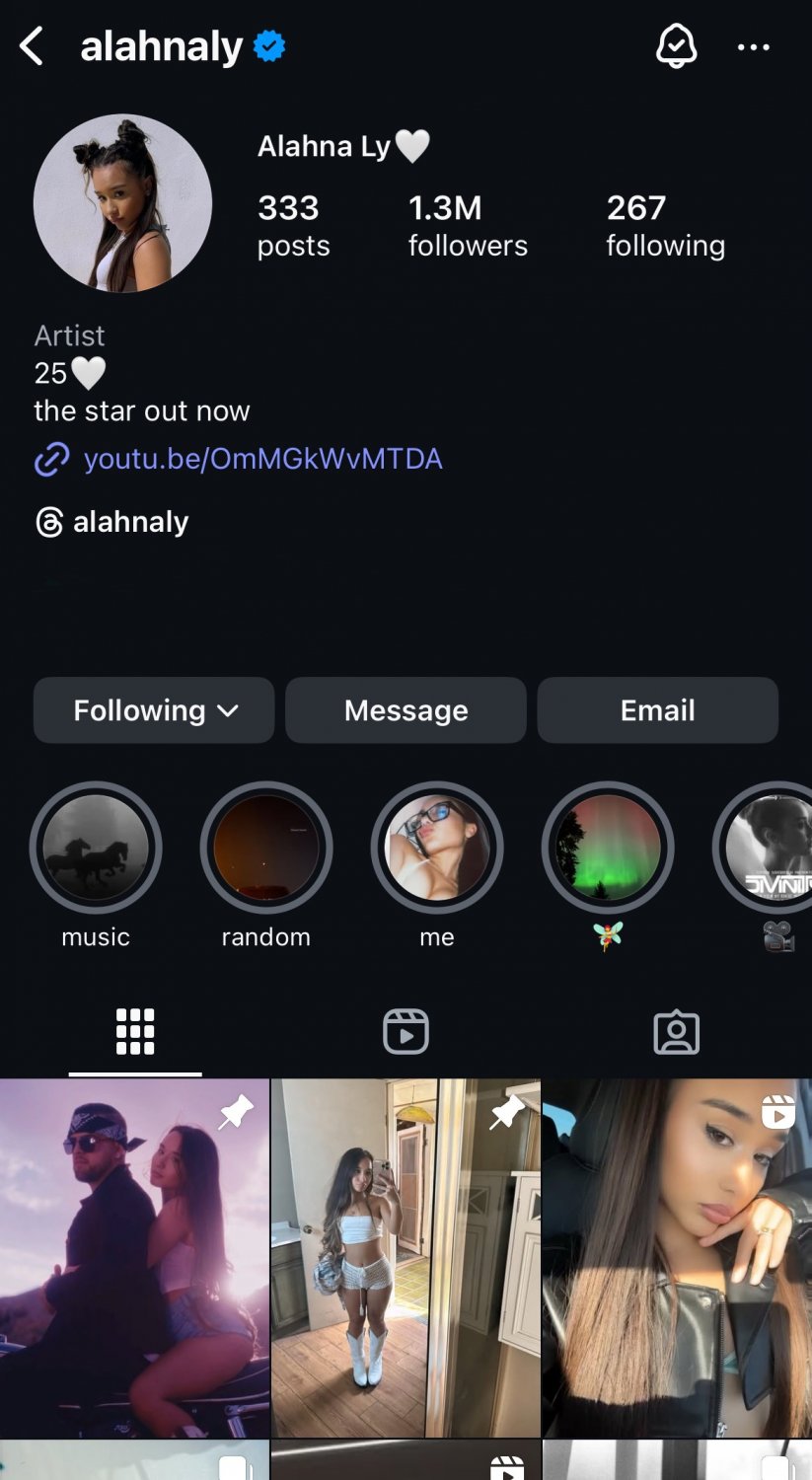View the aurora fairy emoji highlight
The width and height of the screenshot is (812, 1480).
[608, 849]
